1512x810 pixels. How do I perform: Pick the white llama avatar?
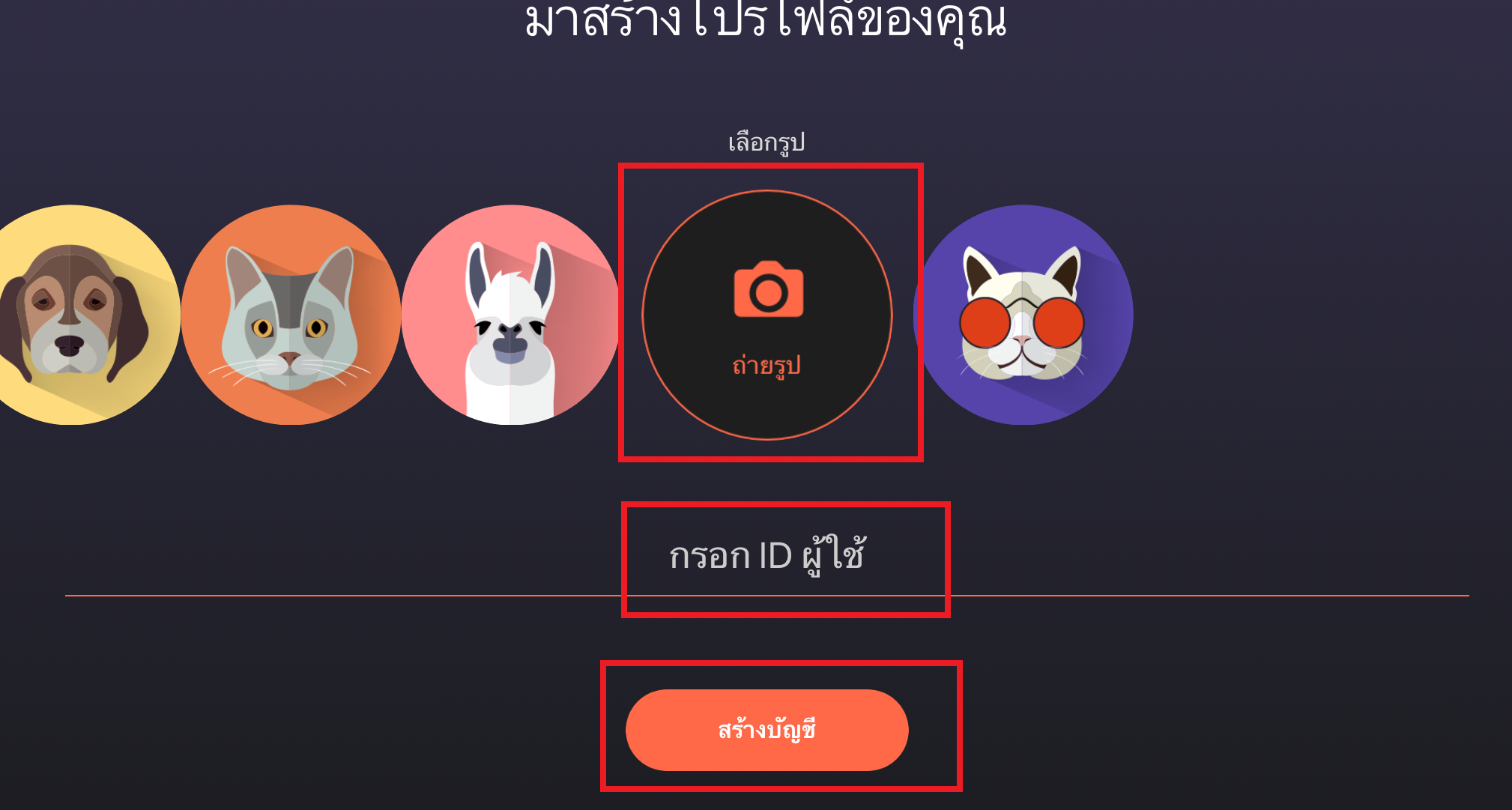pyautogui.click(x=509, y=315)
